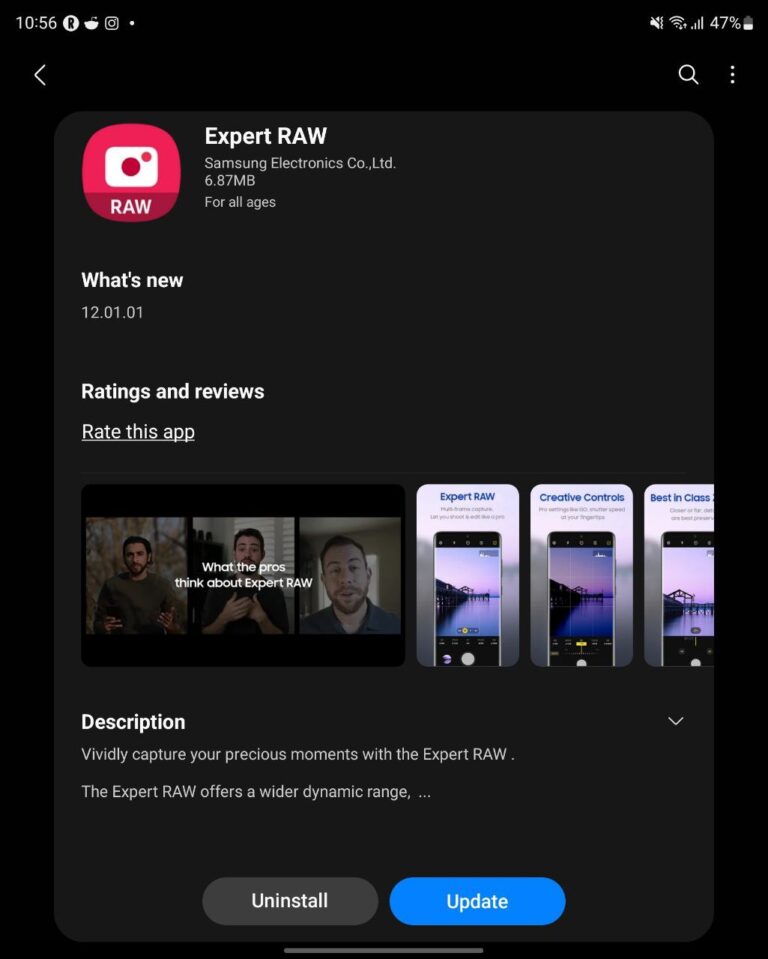Navigate back with the back arrow
The height and width of the screenshot is (959, 768).
pyautogui.click(x=40, y=75)
